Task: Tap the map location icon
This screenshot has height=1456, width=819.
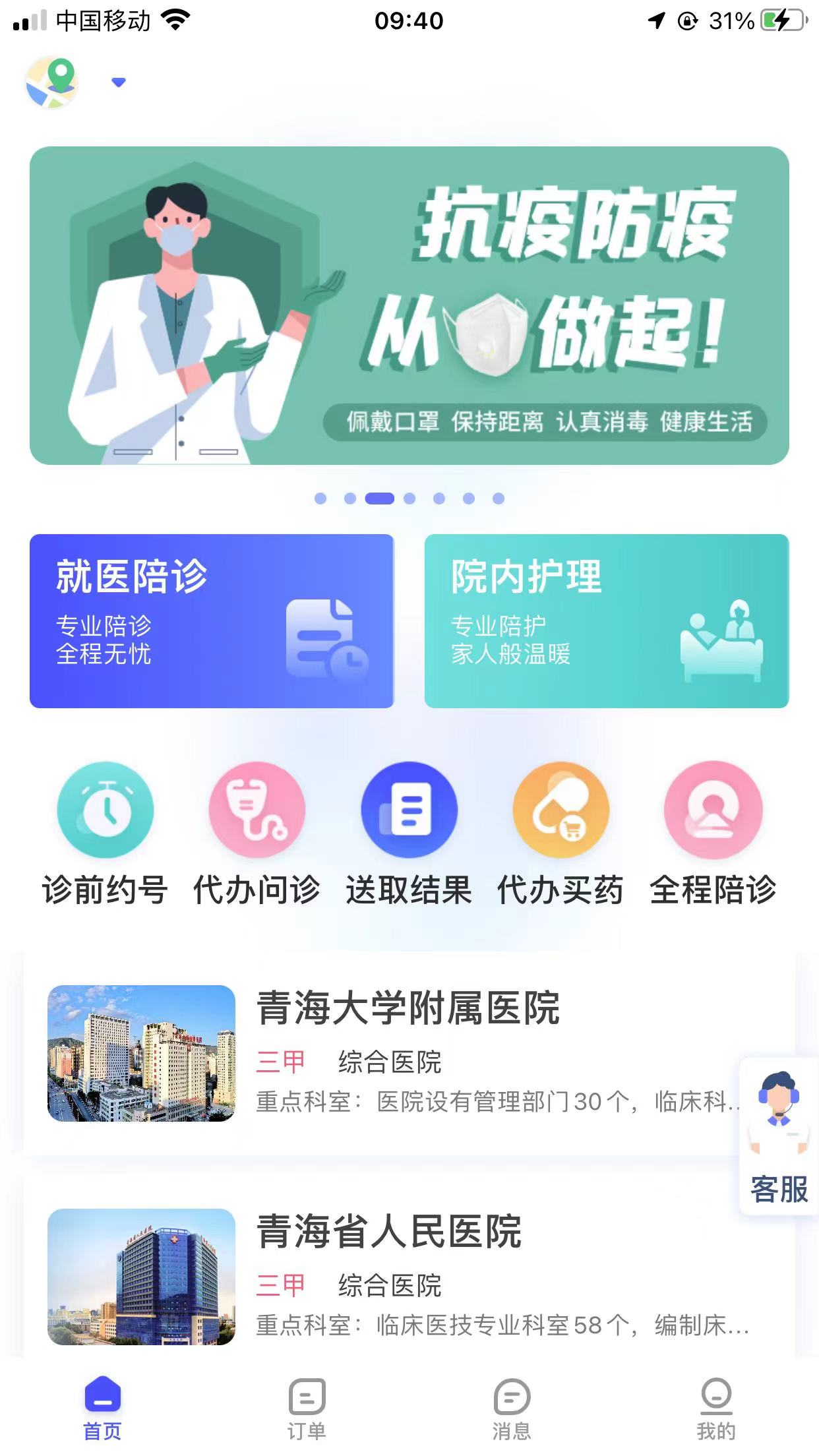Action: [x=52, y=82]
